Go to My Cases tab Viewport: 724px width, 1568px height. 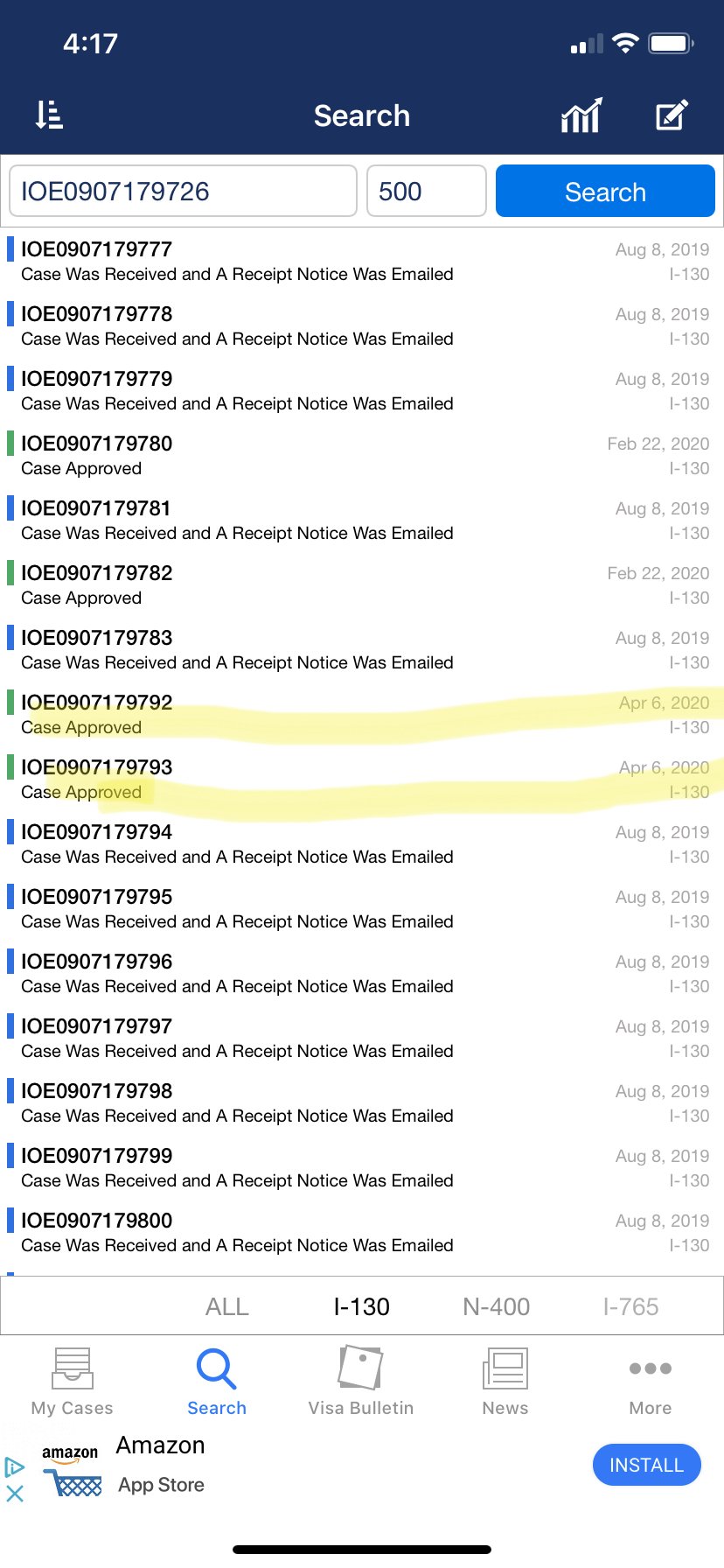pyautogui.click(x=72, y=1381)
